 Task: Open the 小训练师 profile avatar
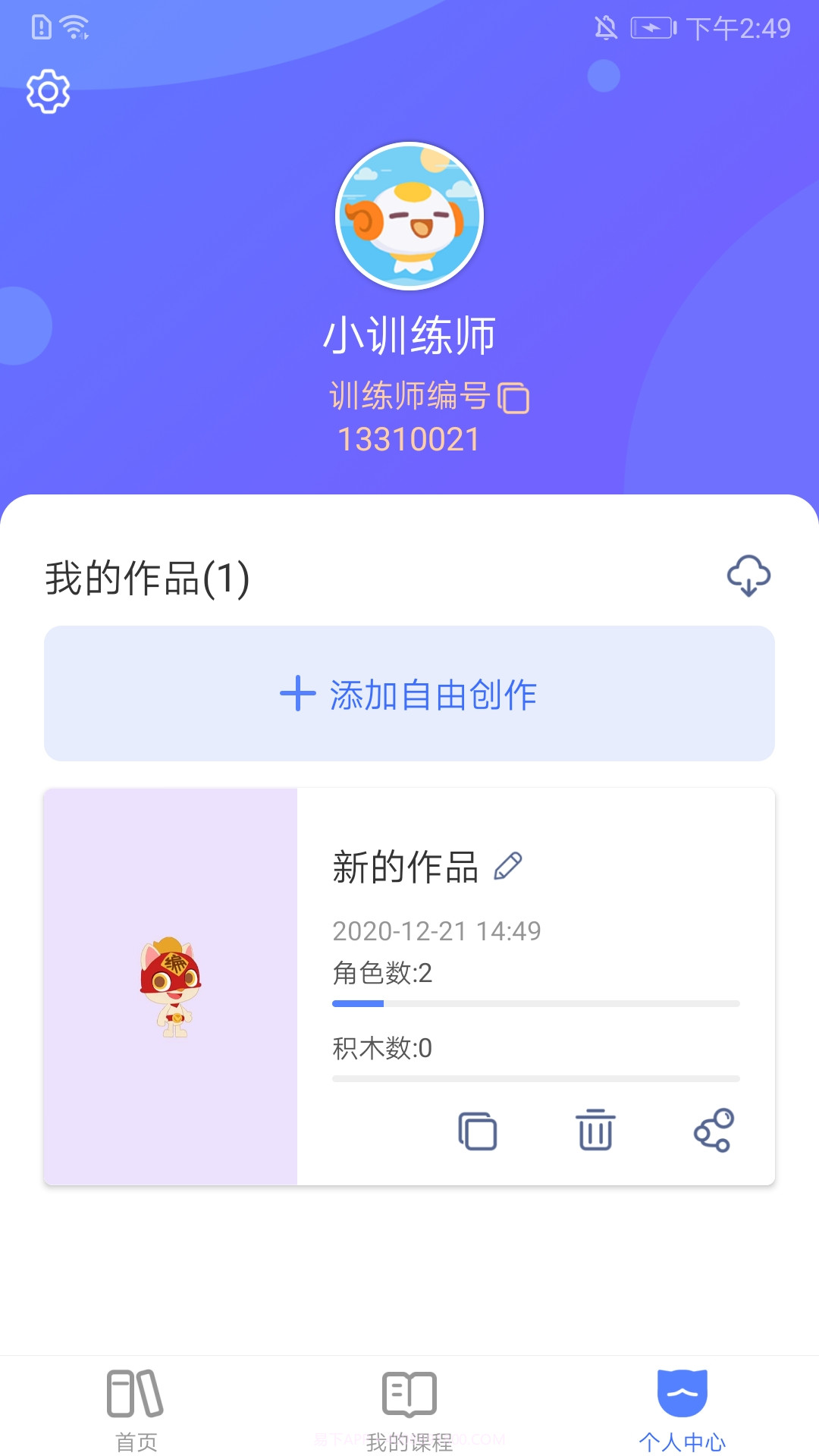tap(409, 215)
